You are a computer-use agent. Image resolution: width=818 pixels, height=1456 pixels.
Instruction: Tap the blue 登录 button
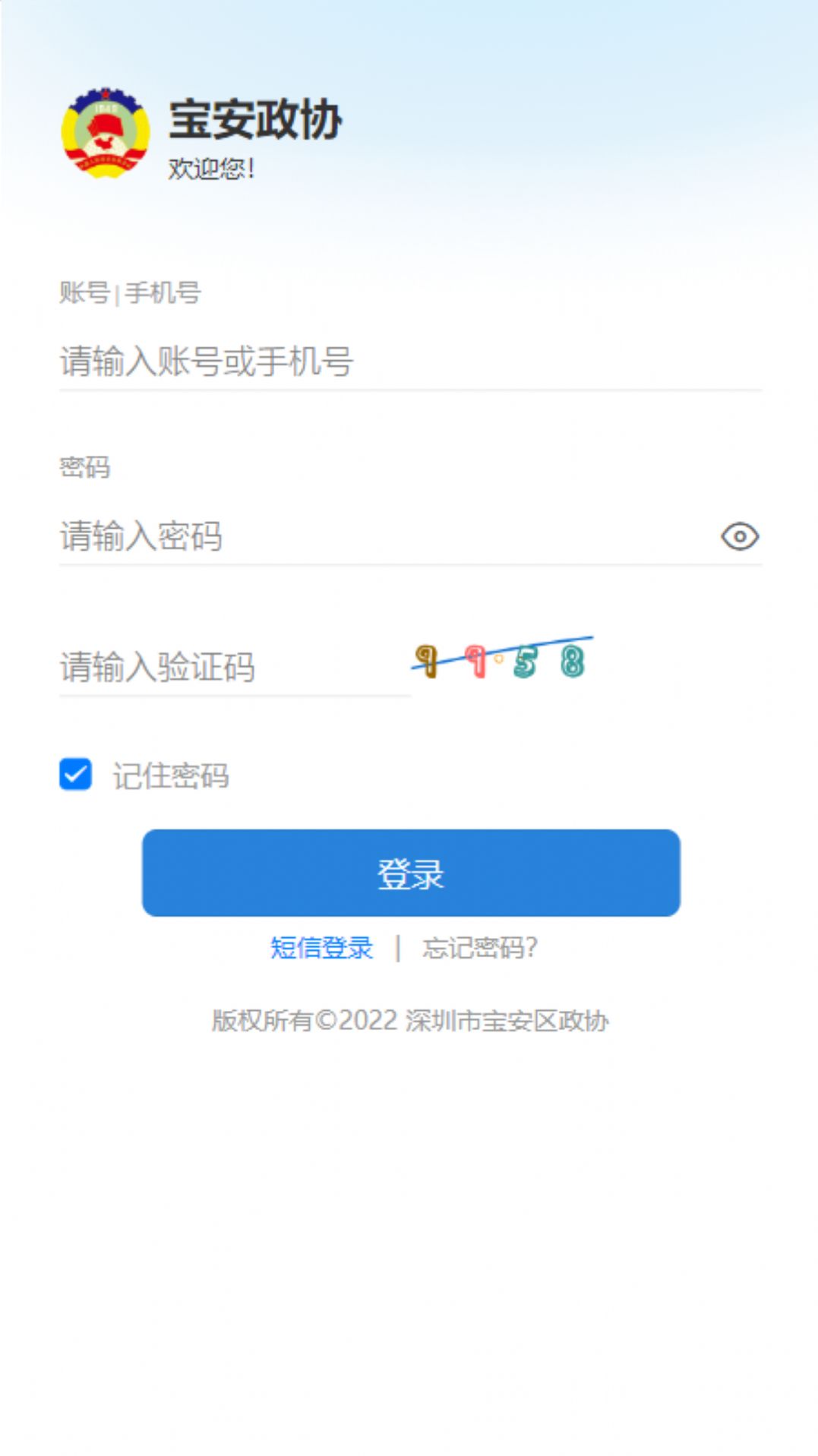410,873
